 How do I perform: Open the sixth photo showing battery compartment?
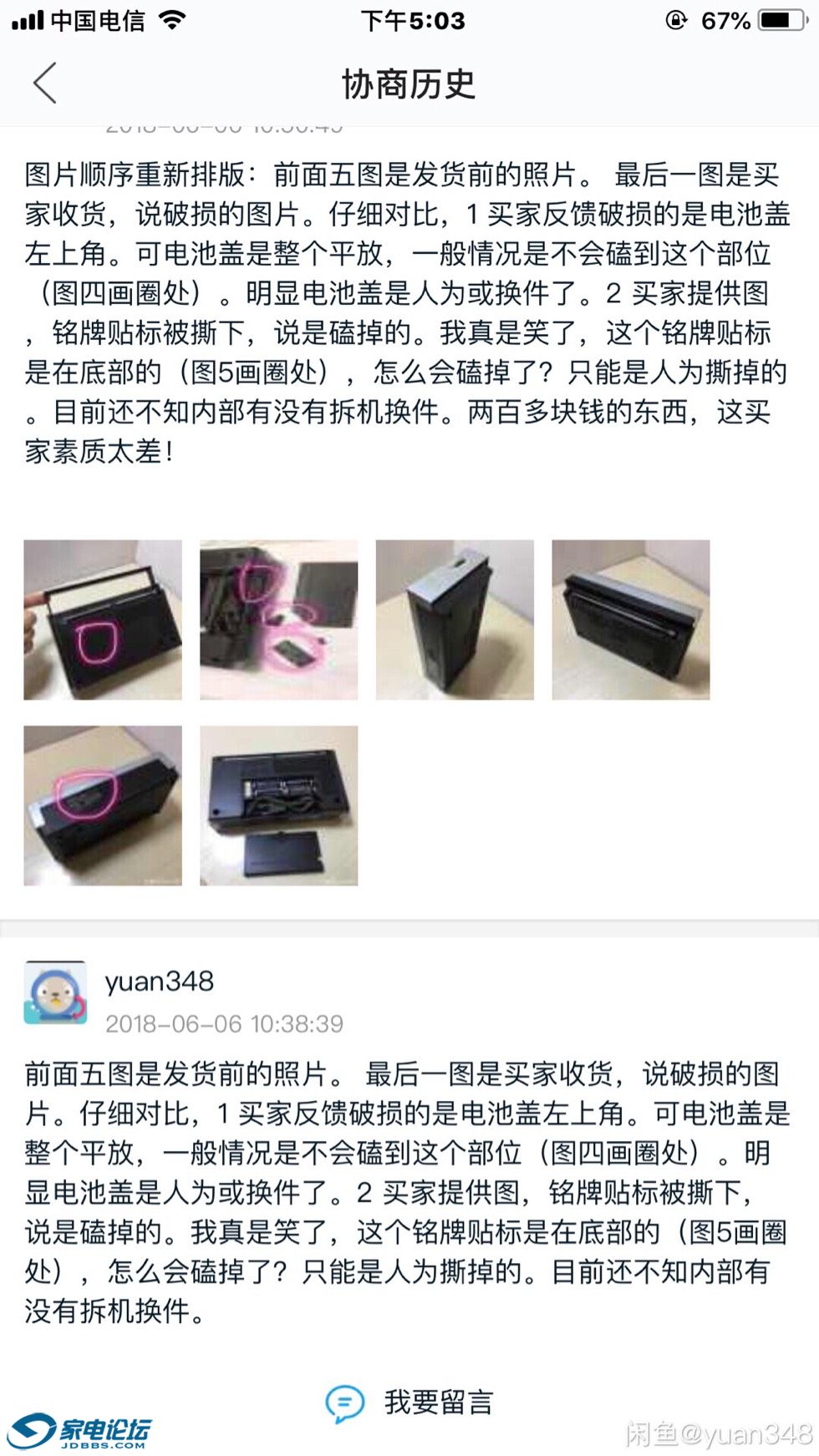tap(278, 805)
